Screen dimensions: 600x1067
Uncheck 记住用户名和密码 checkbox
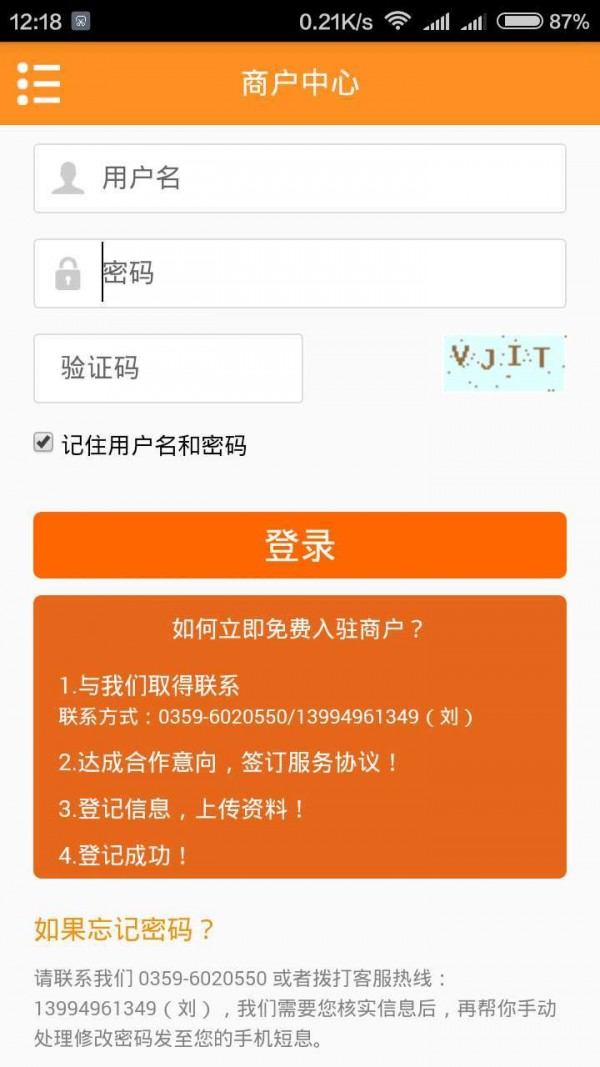coord(43,443)
